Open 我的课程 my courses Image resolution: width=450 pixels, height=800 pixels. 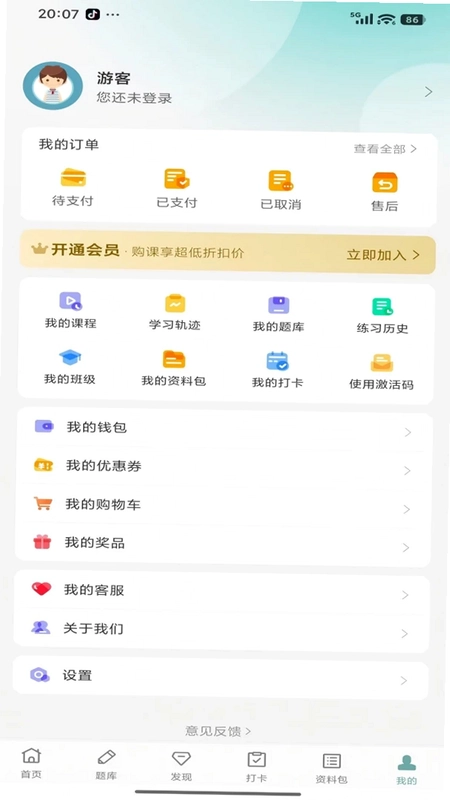tap(70, 310)
